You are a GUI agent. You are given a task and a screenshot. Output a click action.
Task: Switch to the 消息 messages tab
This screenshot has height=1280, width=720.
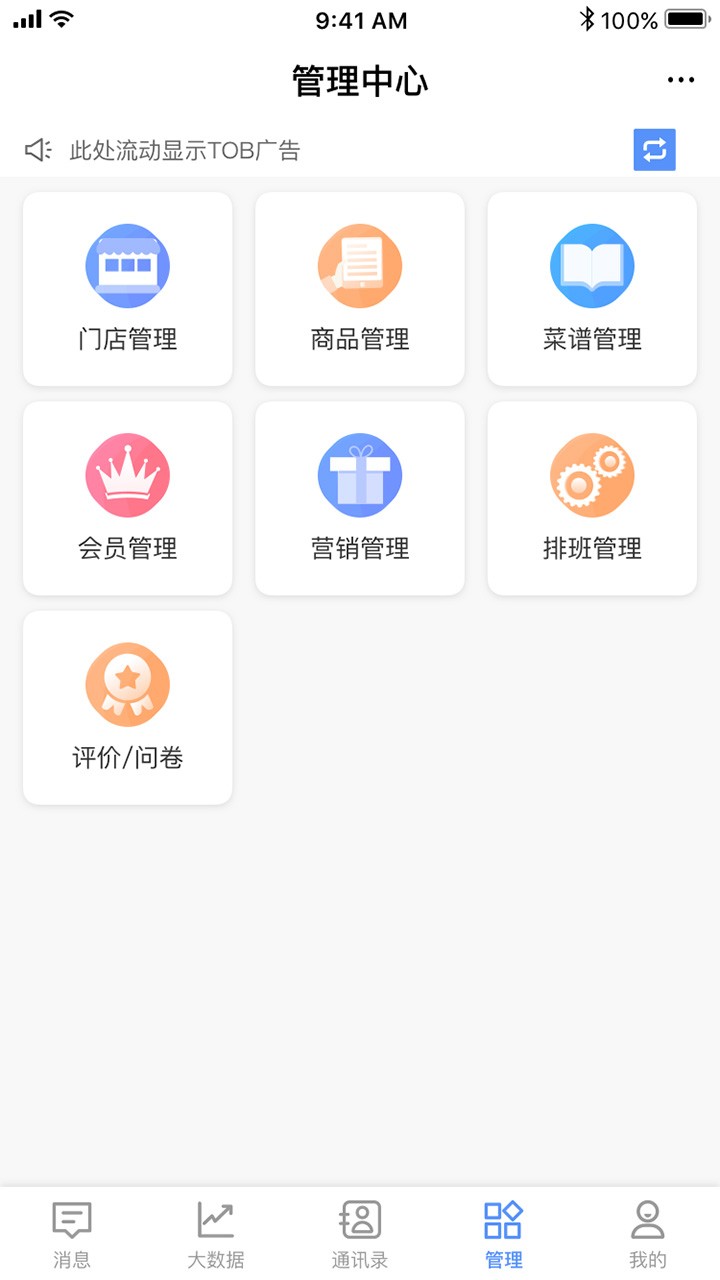[71, 1232]
